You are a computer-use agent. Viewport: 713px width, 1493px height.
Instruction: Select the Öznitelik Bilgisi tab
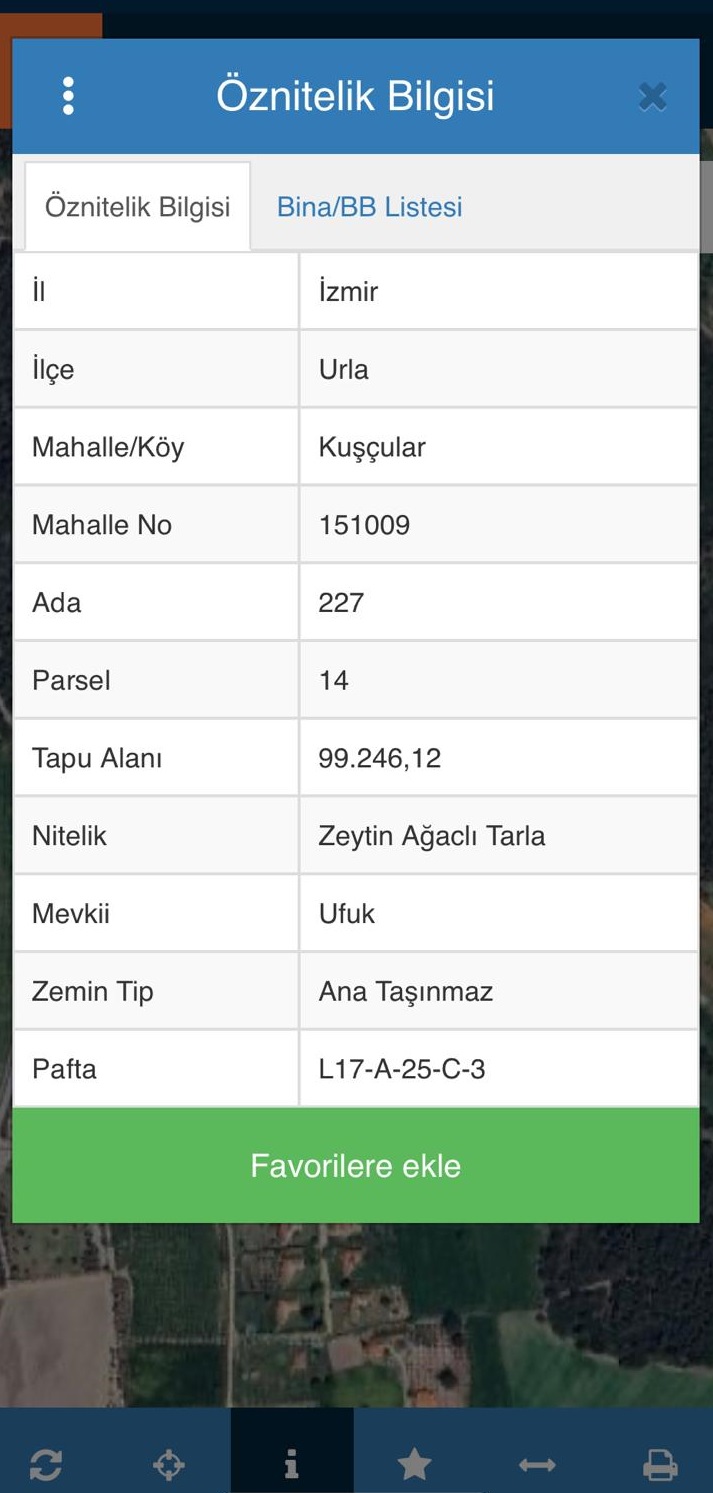138,207
